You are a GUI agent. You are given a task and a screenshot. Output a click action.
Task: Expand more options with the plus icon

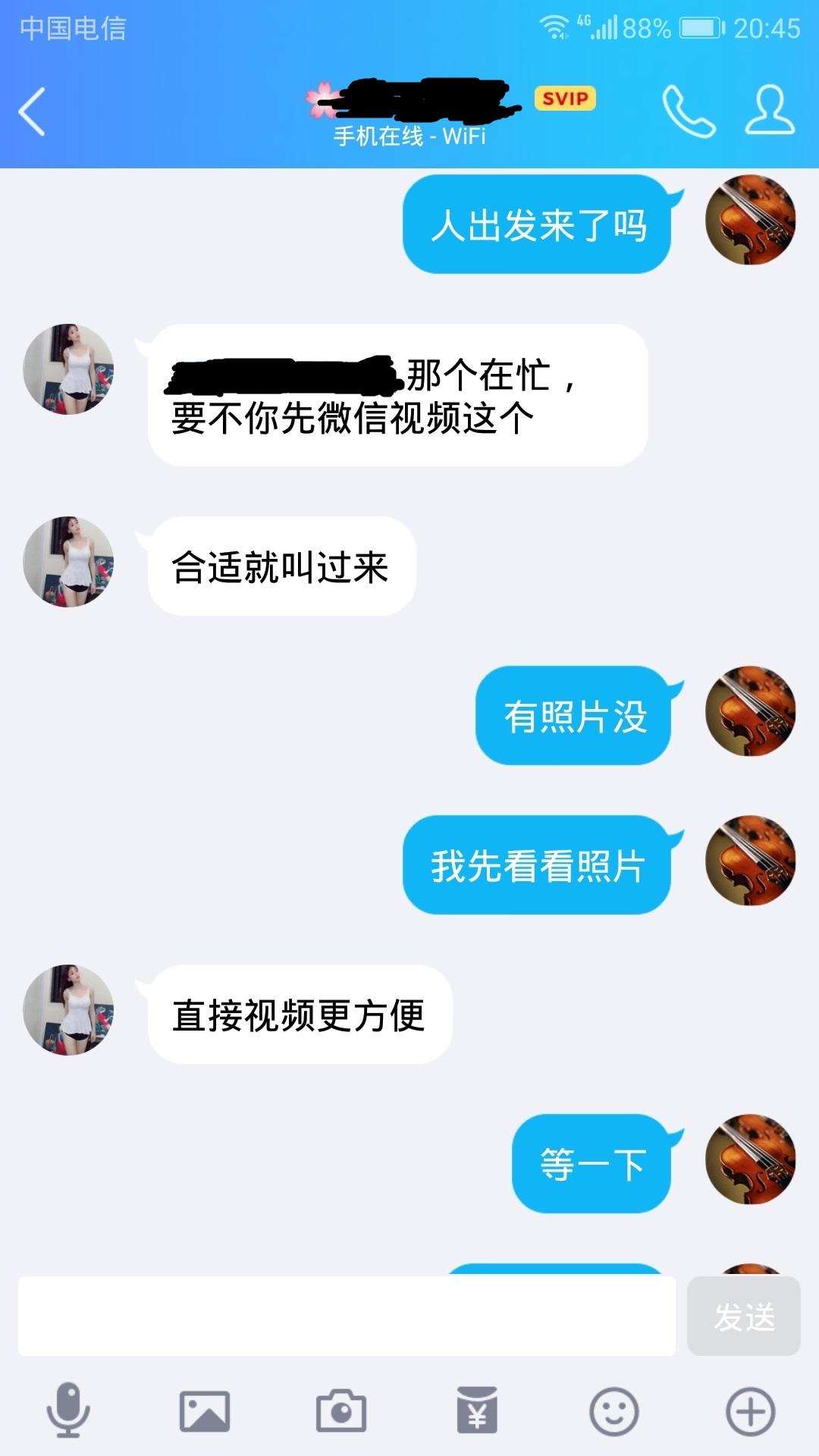tap(750, 1411)
